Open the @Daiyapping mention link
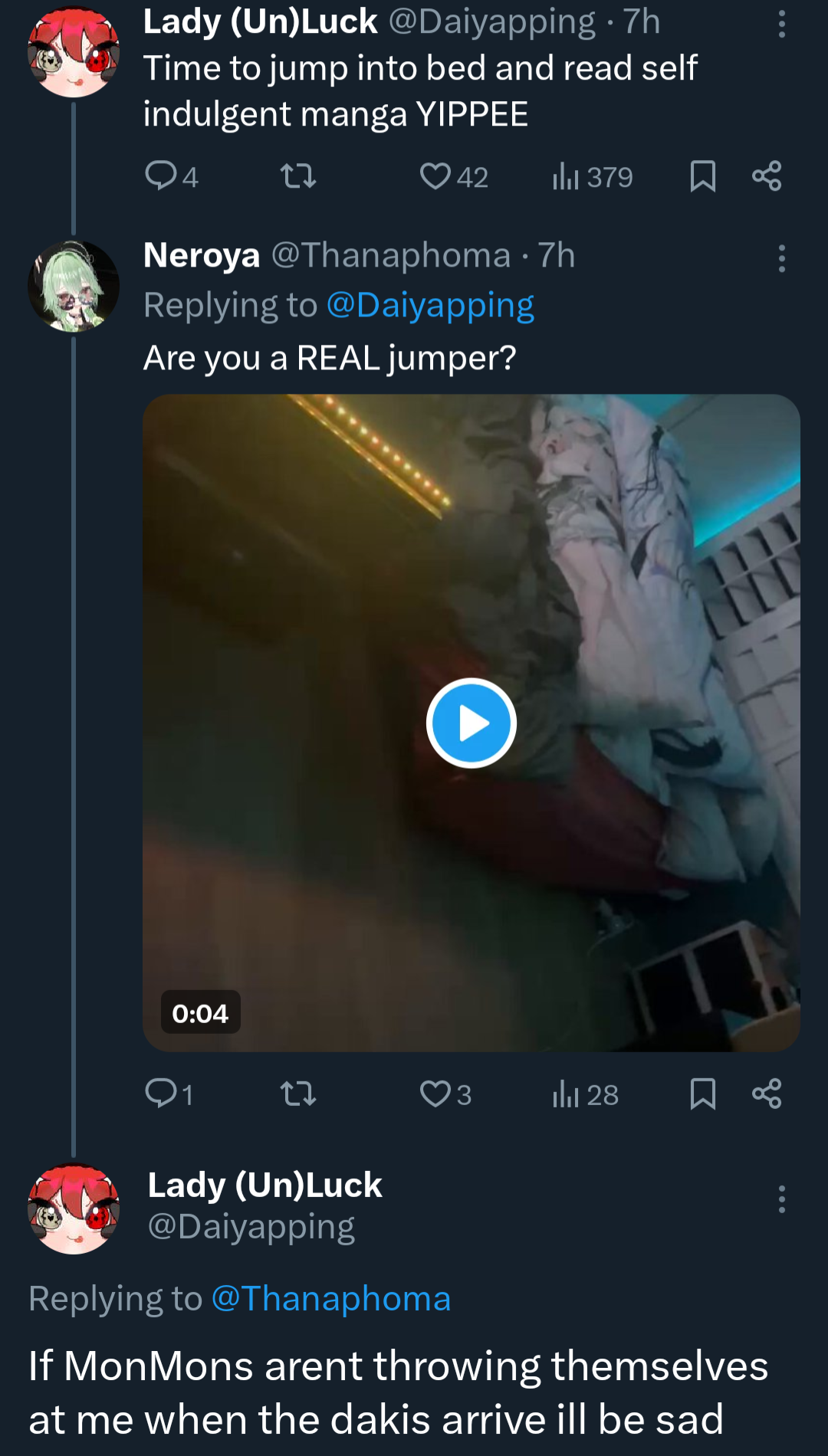The image size is (828, 1456). (430, 305)
